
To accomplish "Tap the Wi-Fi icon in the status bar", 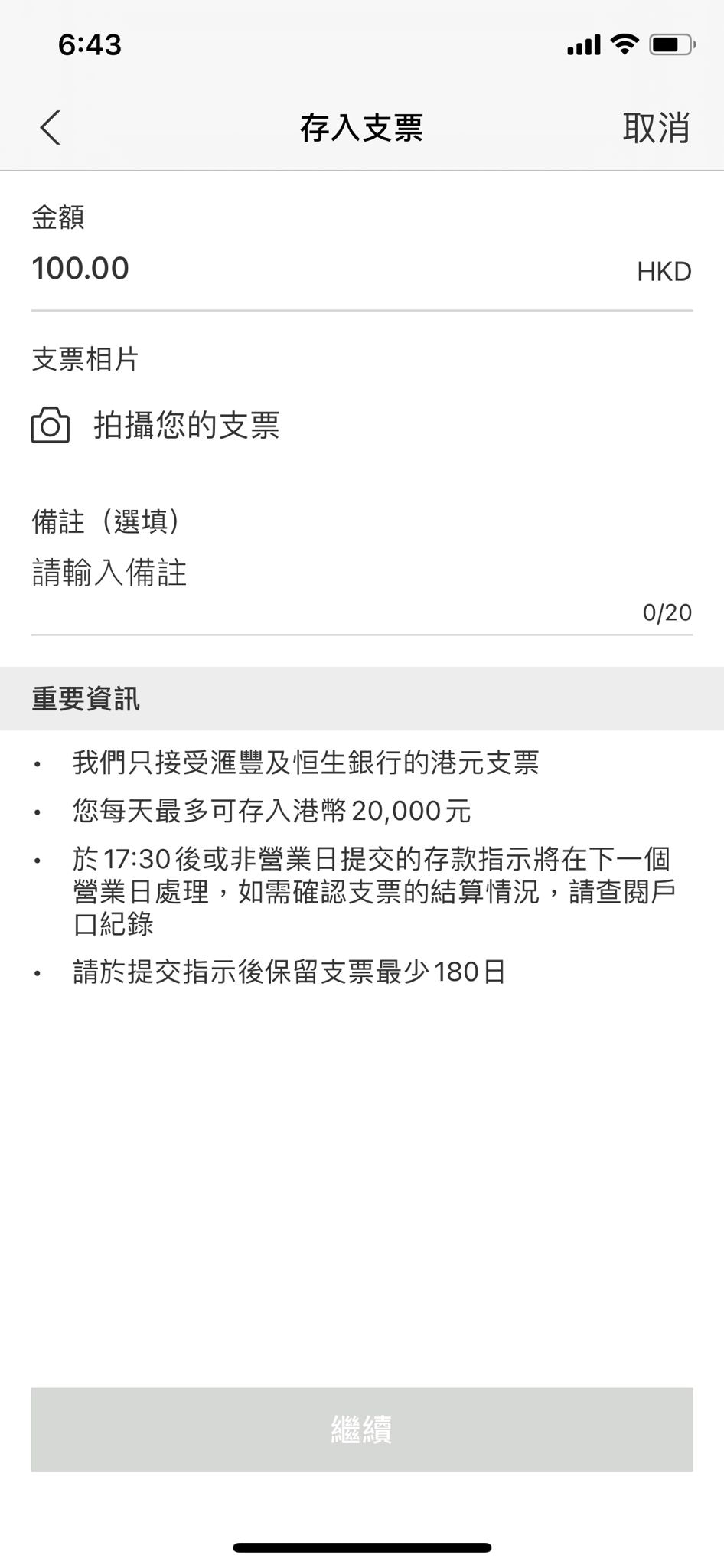I will pyautogui.click(x=624, y=45).
